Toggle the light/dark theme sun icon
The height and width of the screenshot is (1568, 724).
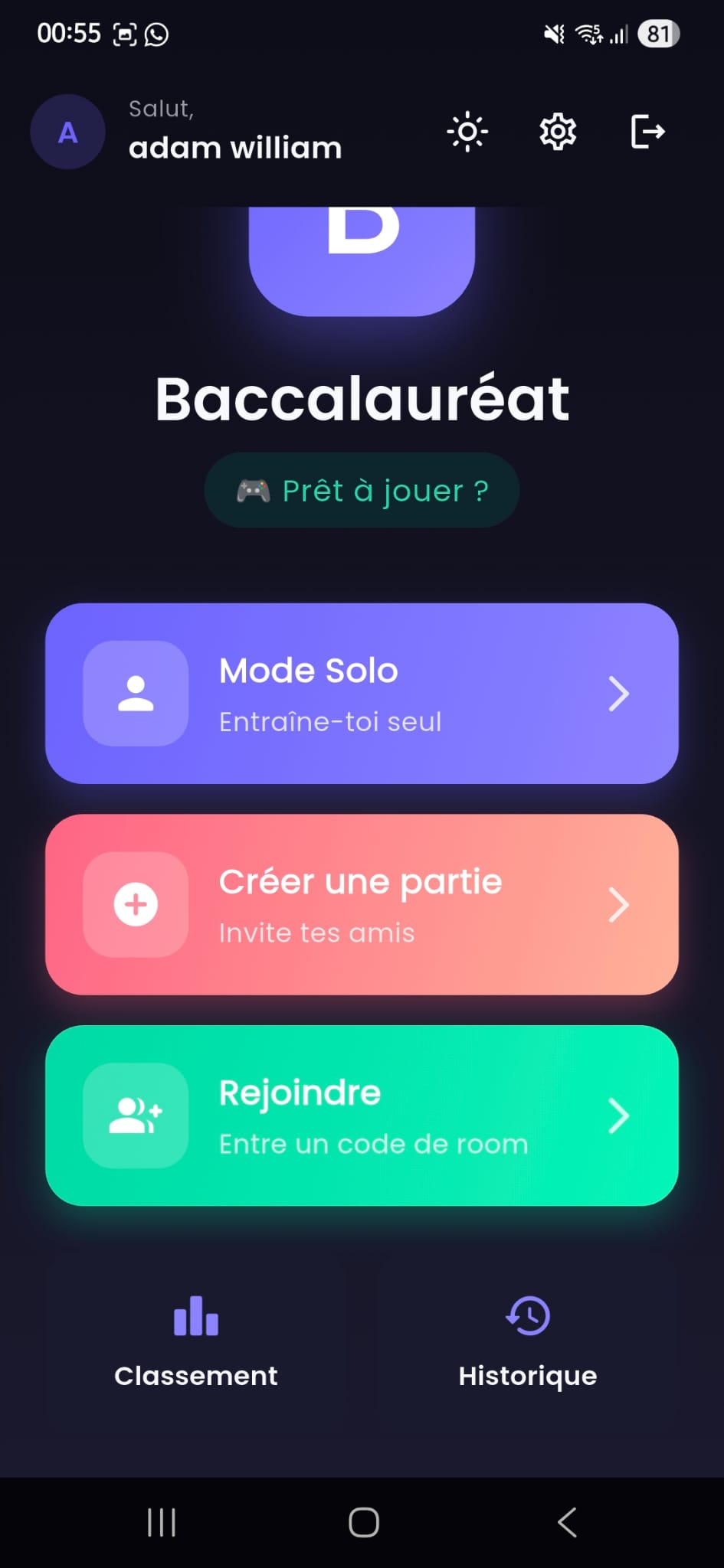click(x=467, y=131)
